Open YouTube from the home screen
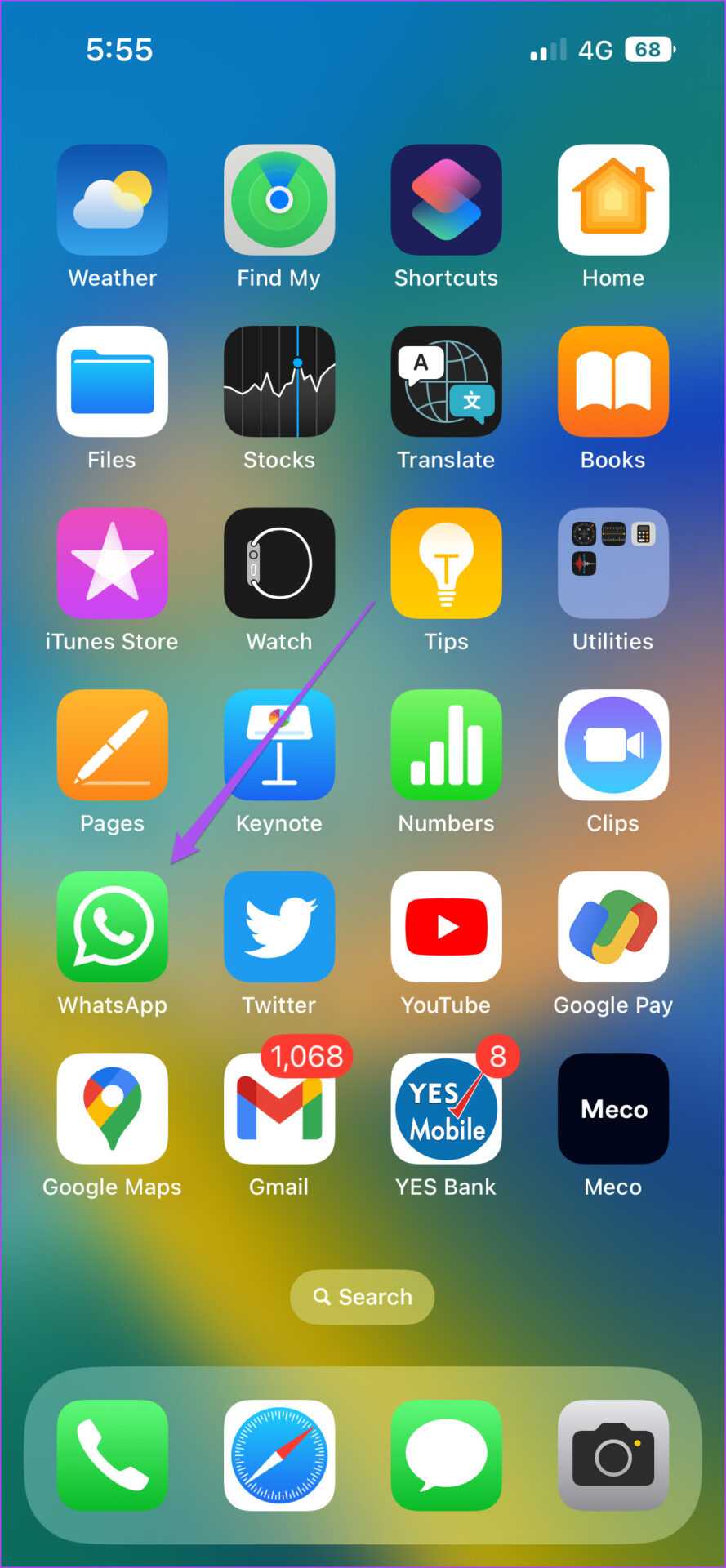Screen dimensions: 726x1568 446,926
